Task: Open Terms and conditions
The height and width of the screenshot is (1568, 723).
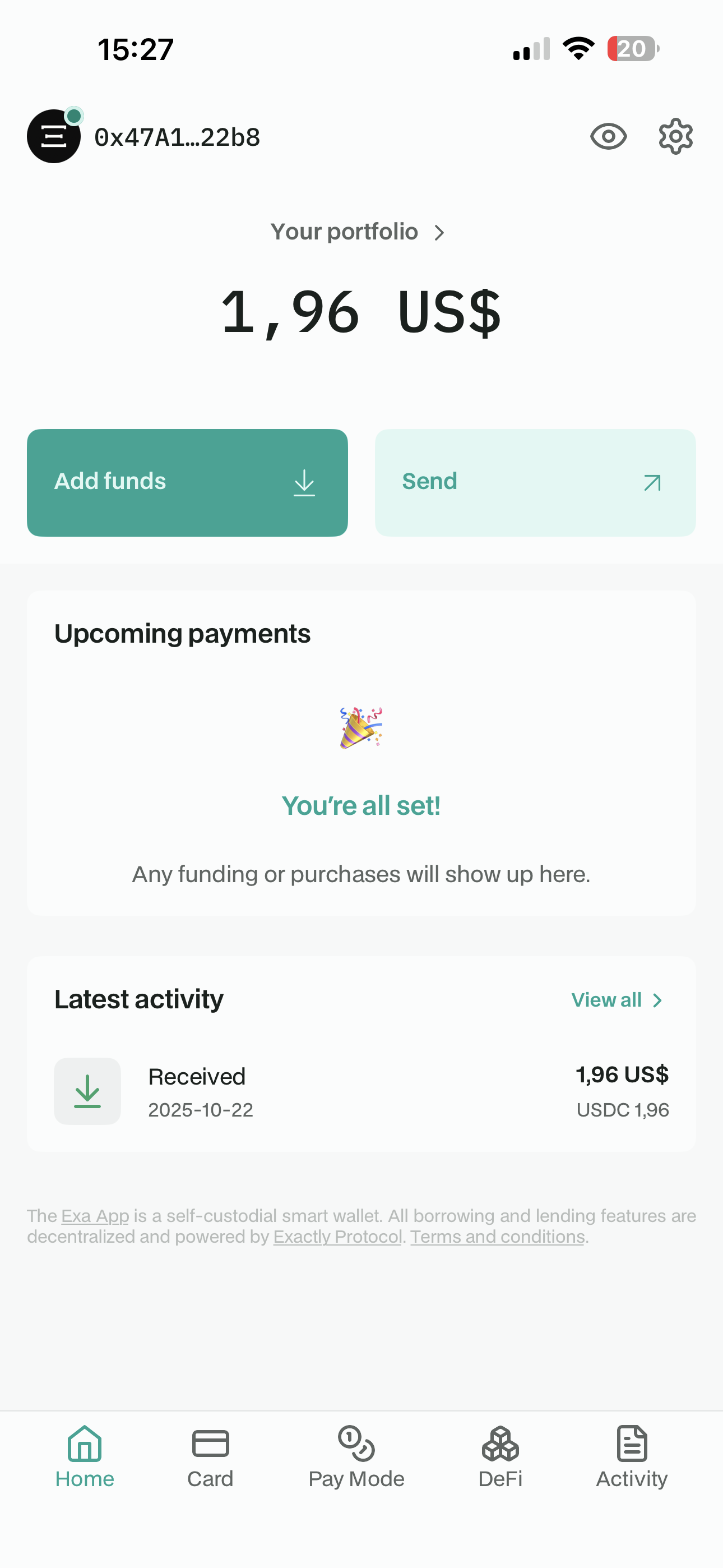Action: [497, 1237]
